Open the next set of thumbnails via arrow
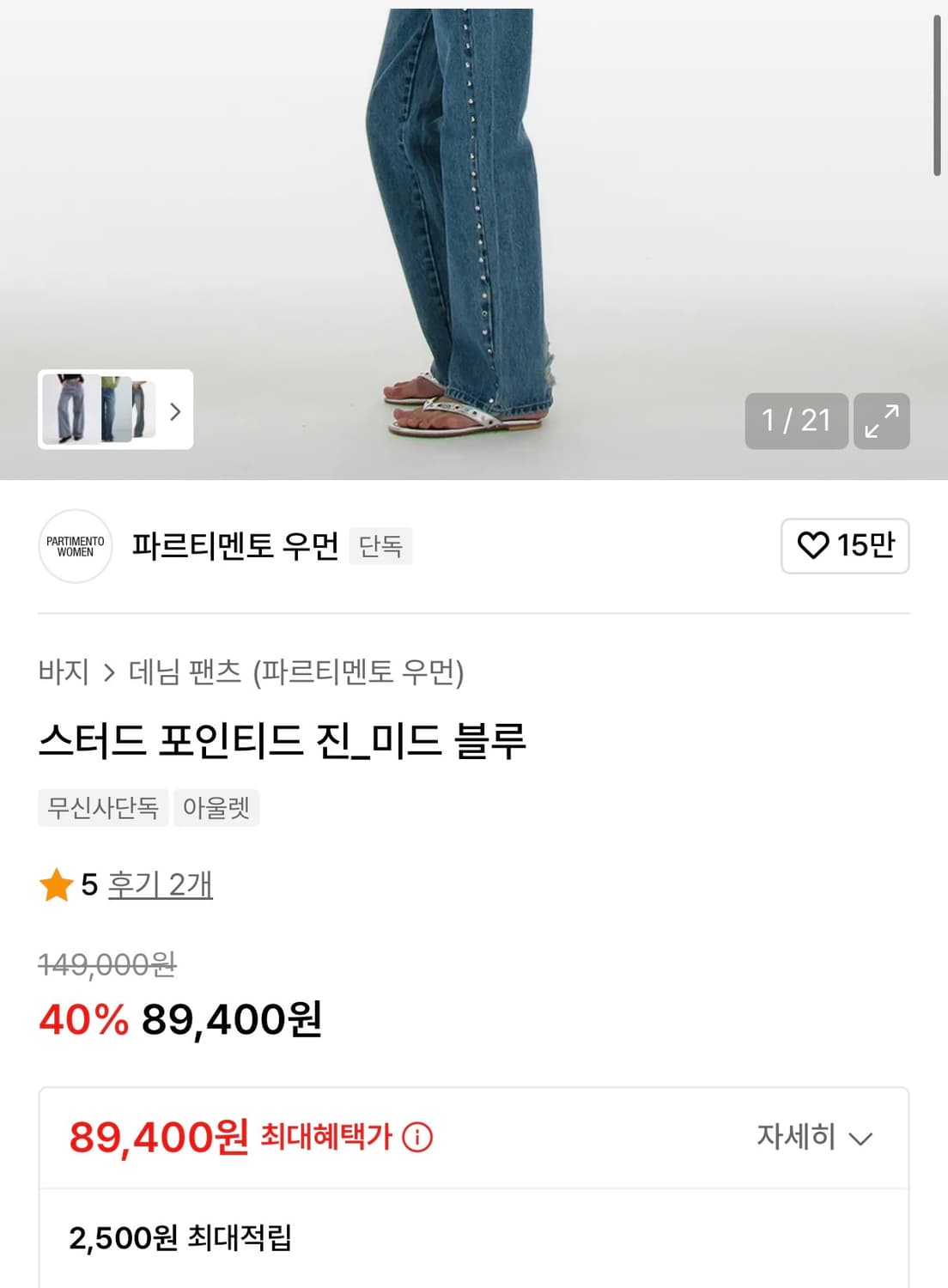This screenshot has height=1288, width=948. point(175,412)
